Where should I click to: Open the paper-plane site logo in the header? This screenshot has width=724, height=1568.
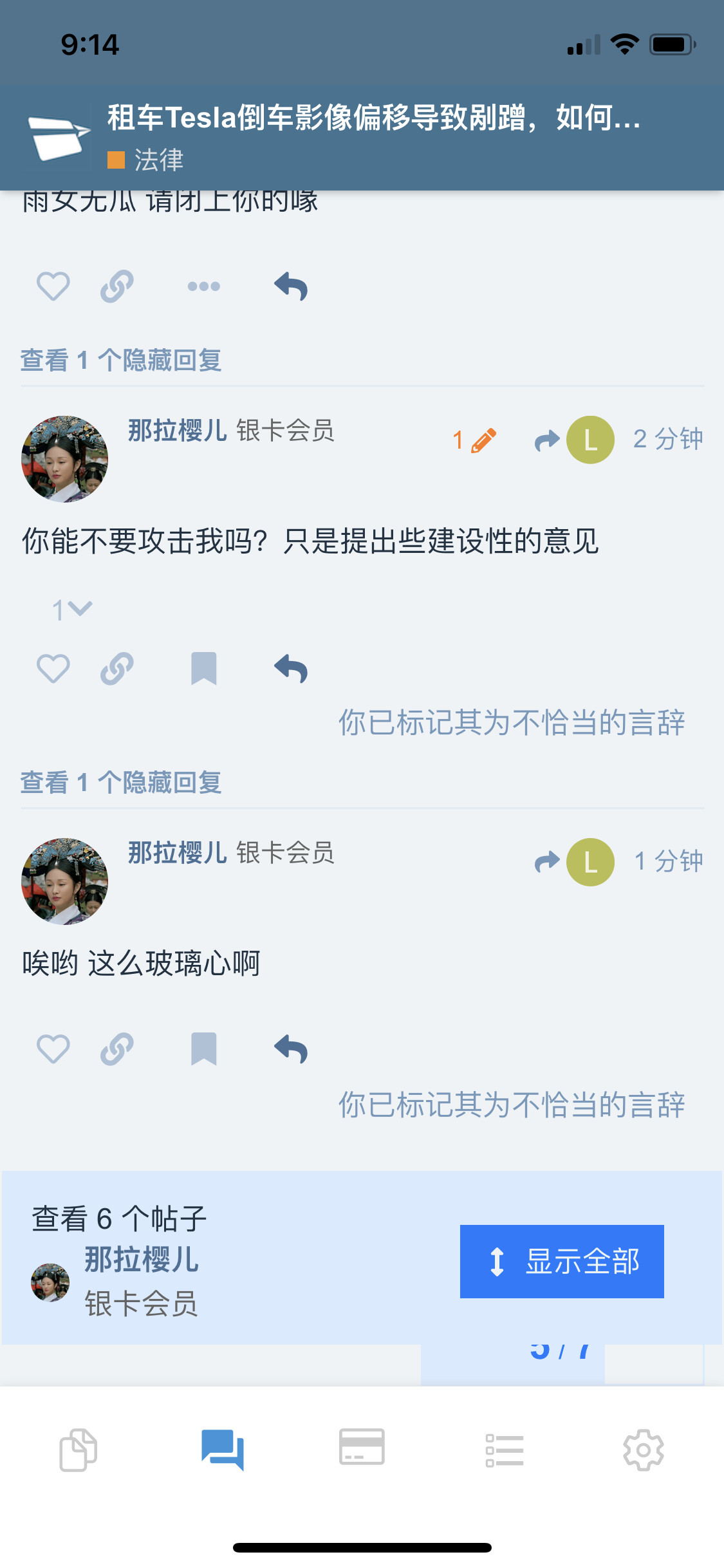coord(58,136)
